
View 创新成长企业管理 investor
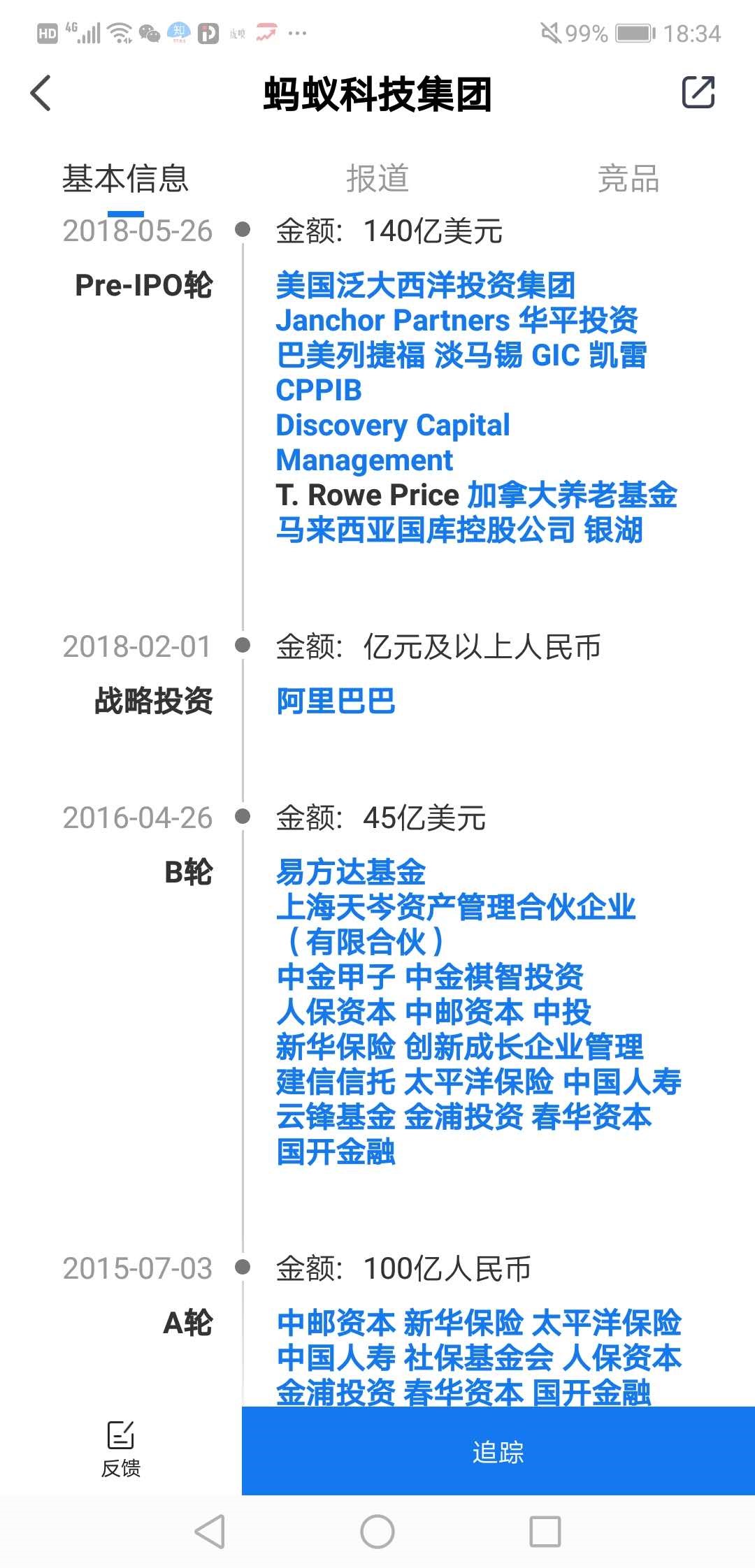click(523, 1047)
